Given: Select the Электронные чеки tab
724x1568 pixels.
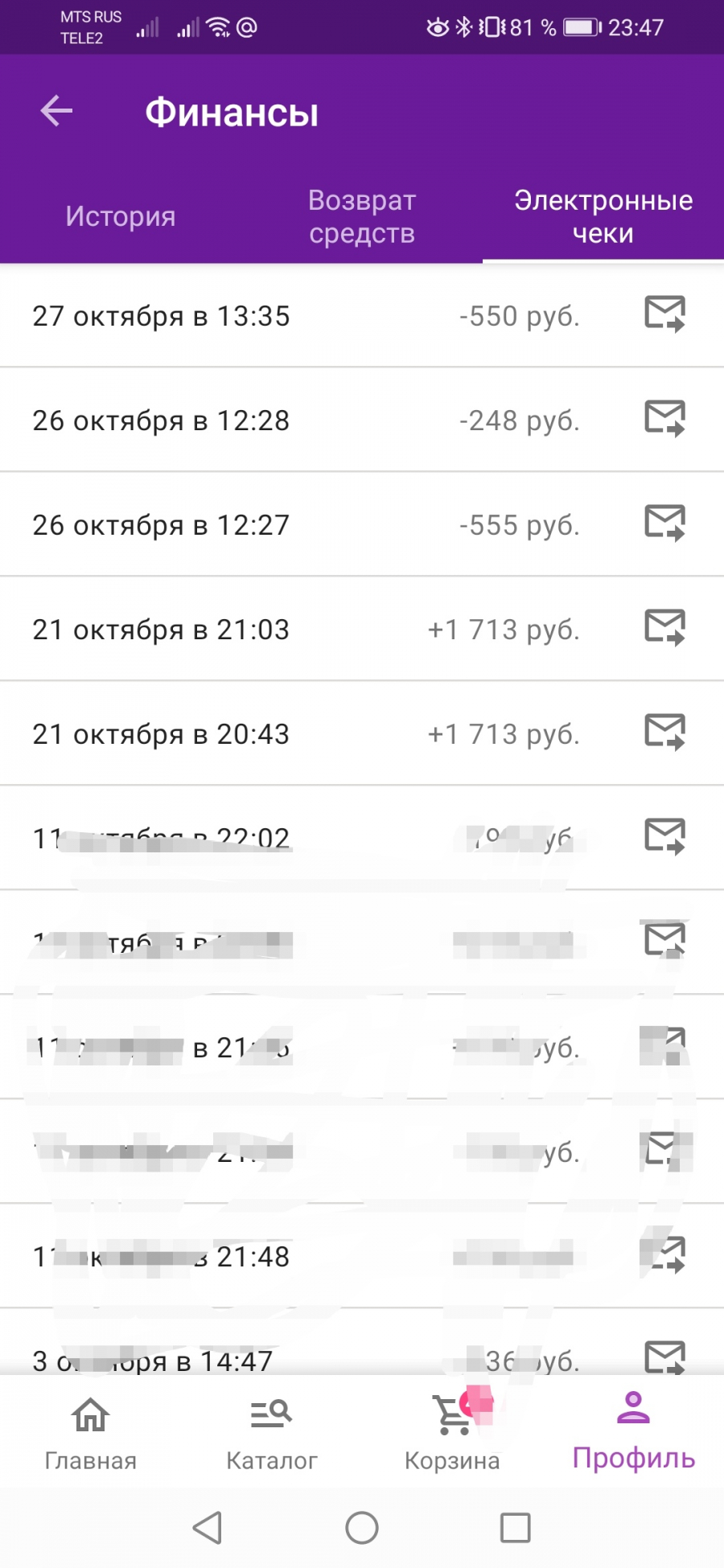Looking at the screenshot, I should (603, 216).
